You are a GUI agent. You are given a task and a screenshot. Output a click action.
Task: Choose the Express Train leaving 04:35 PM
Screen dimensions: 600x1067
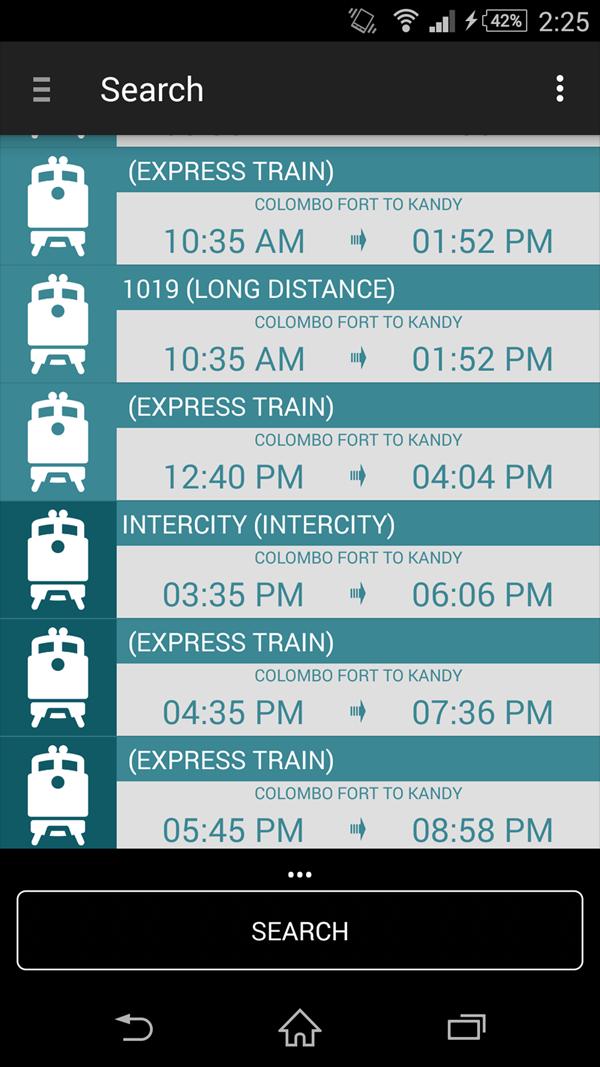[x=300, y=678]
